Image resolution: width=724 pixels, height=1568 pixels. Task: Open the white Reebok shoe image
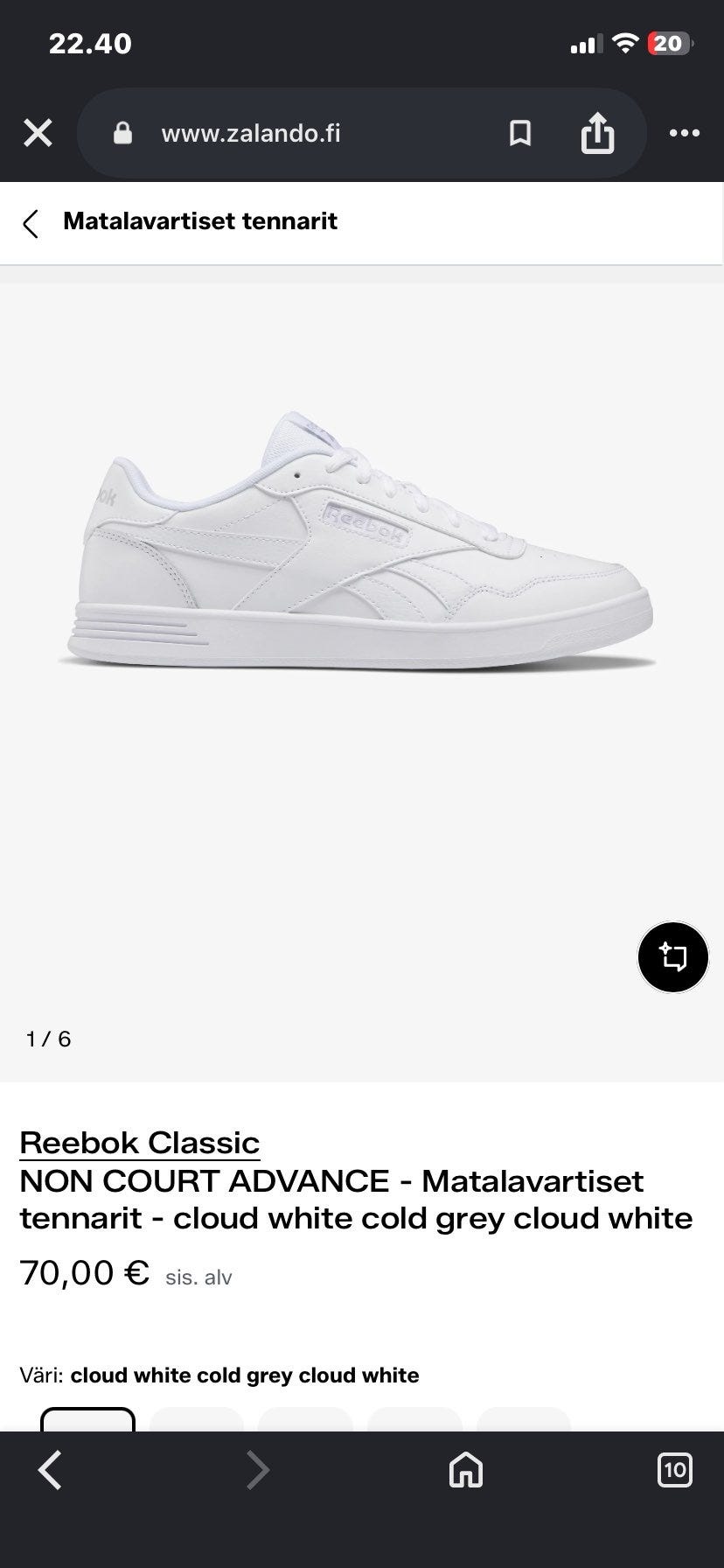[357, 541]
